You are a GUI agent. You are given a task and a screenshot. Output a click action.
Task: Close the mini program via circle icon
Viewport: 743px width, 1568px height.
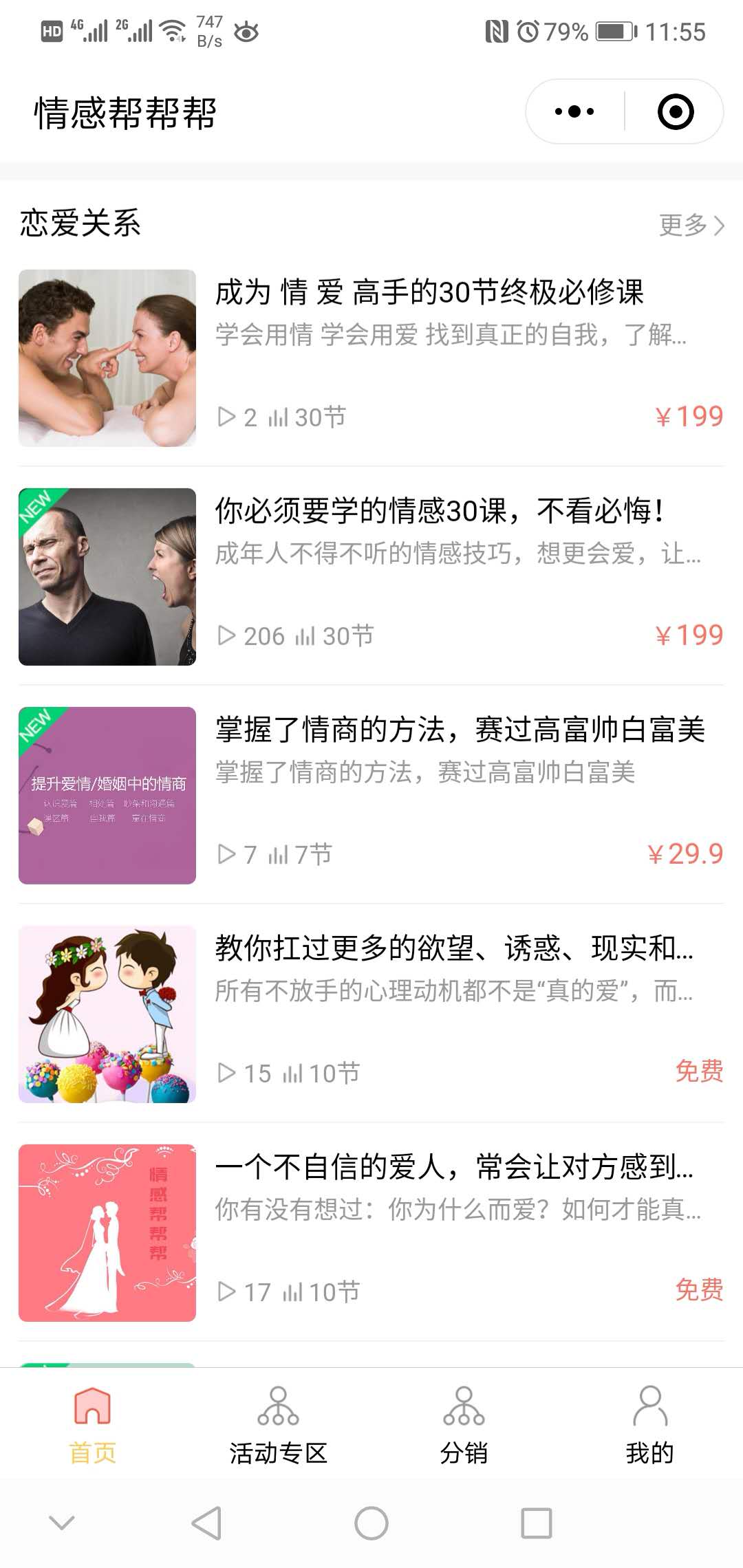[x=676, y=111]
